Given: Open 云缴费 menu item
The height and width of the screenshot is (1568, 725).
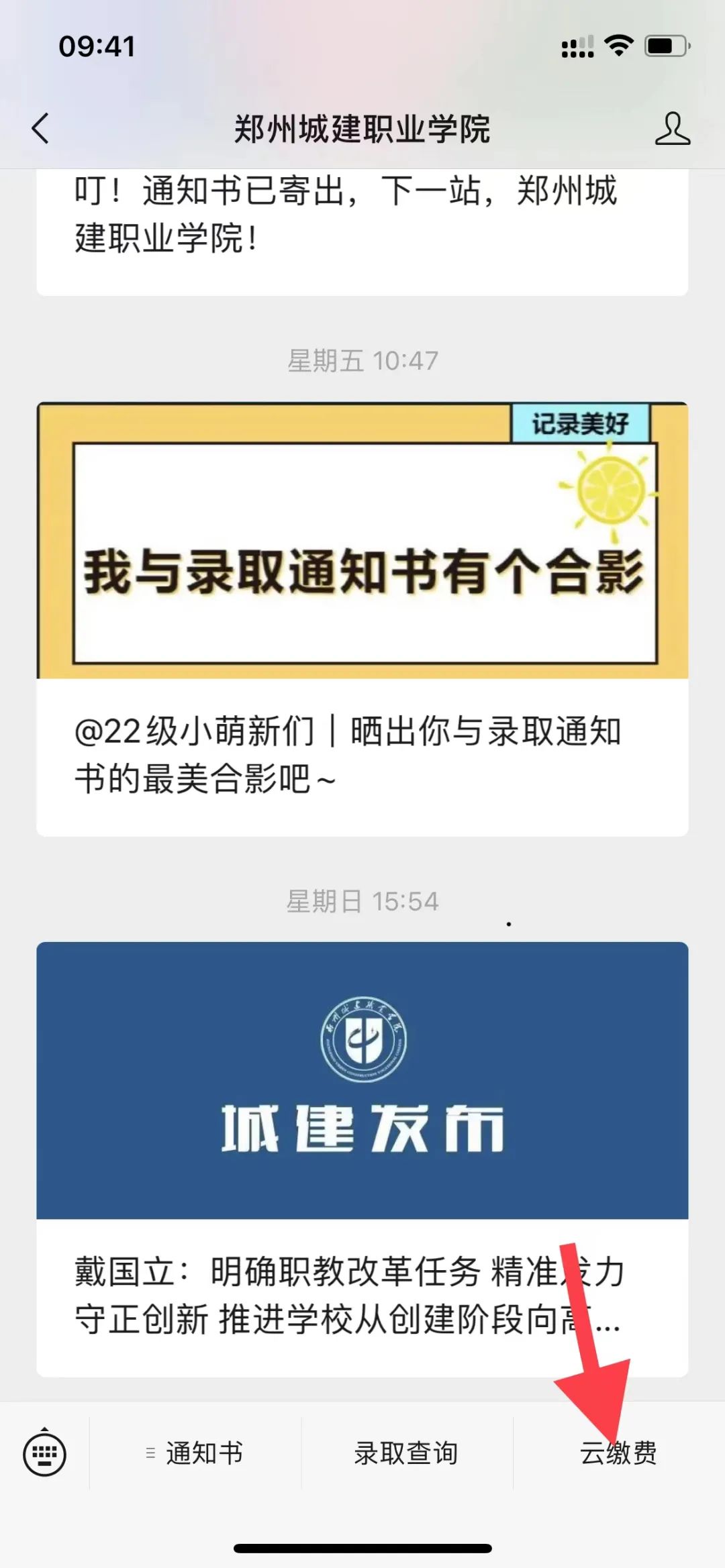Looking at the screenshot, I should [x=618, y=1454].
